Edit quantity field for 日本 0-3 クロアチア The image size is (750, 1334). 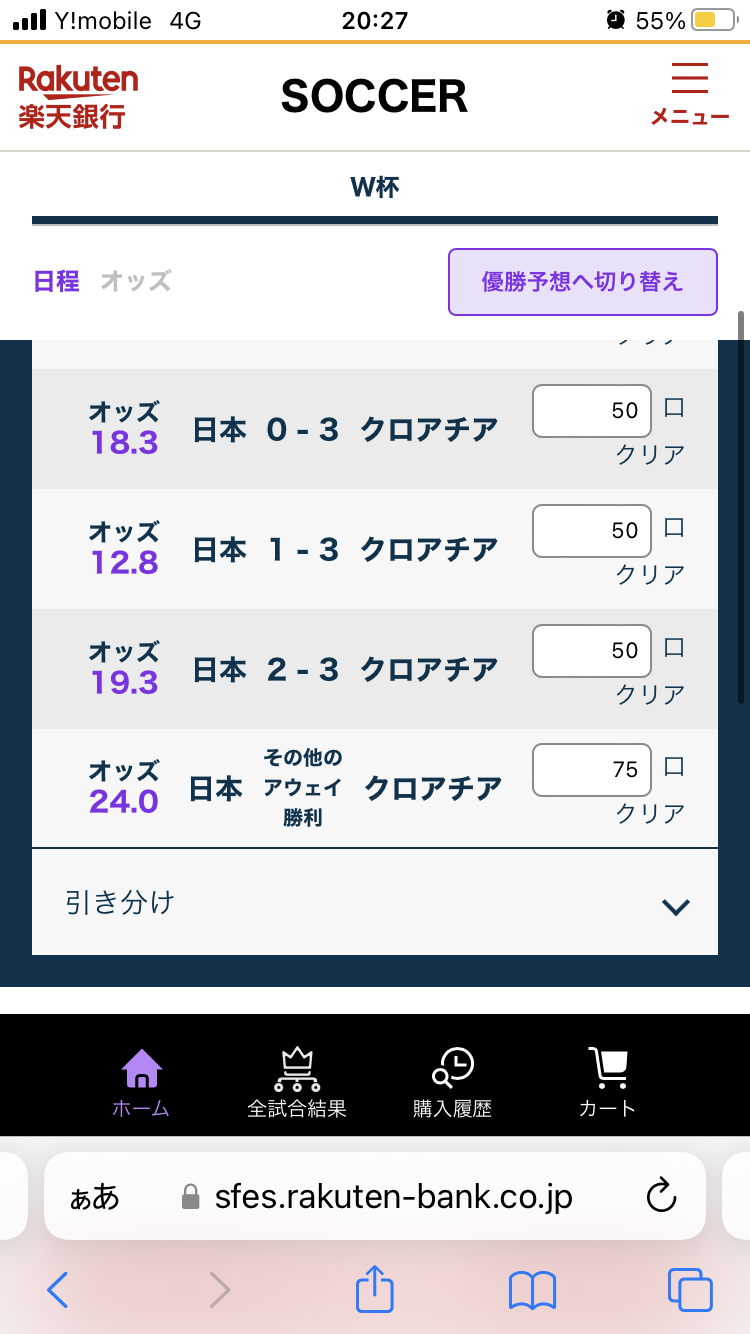coord(592,411)
